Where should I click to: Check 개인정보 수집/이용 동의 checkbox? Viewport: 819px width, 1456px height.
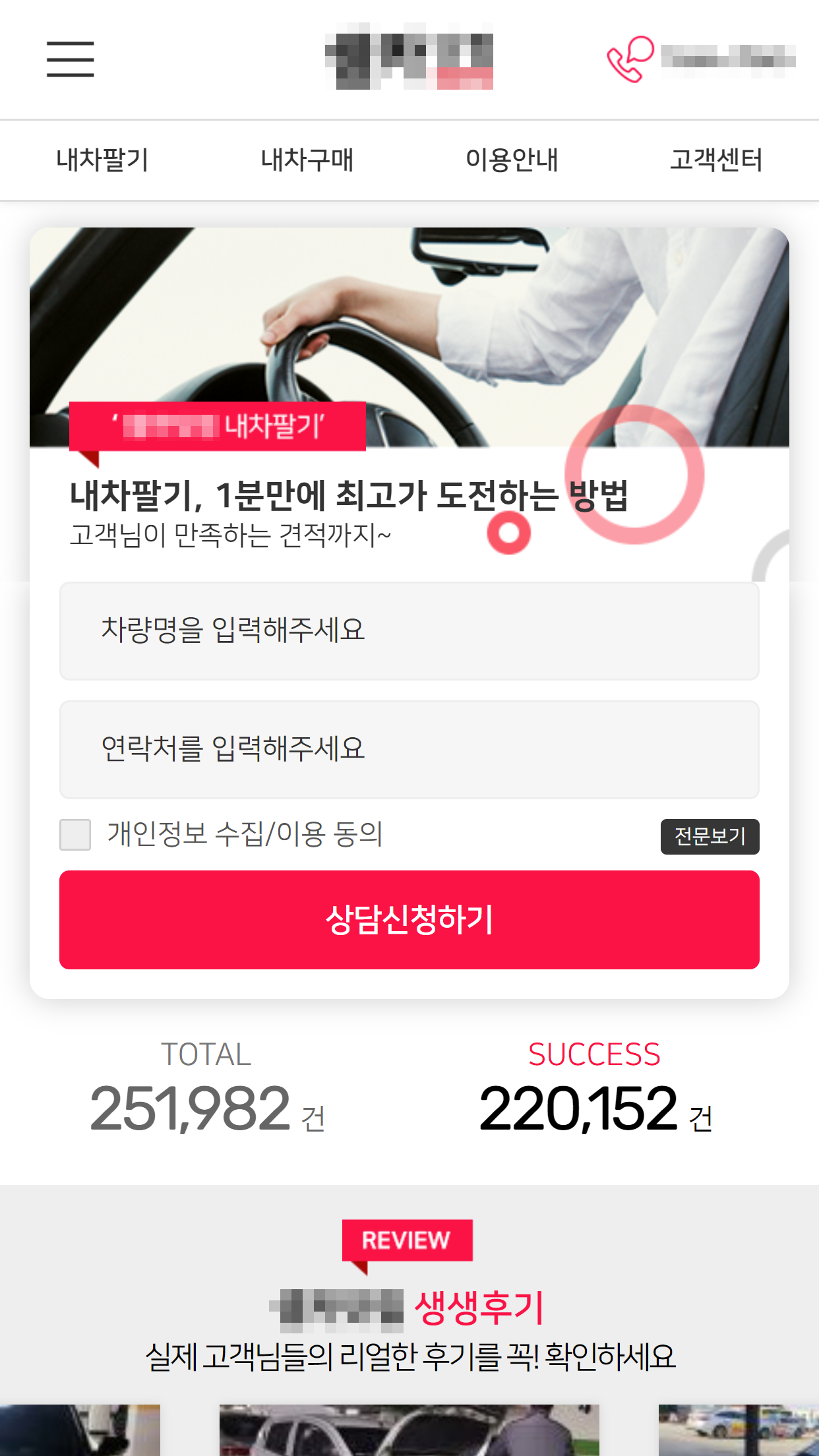(x=75, y=835)
